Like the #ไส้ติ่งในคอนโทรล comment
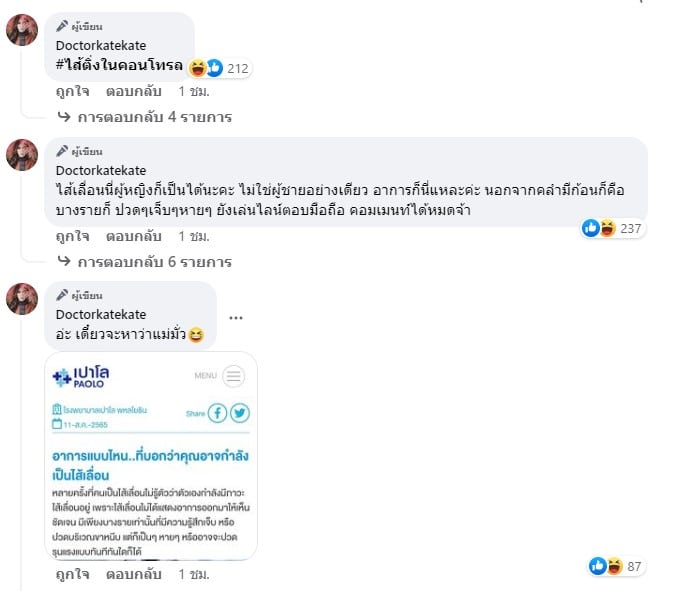The image size is (673, 591). 72,92
